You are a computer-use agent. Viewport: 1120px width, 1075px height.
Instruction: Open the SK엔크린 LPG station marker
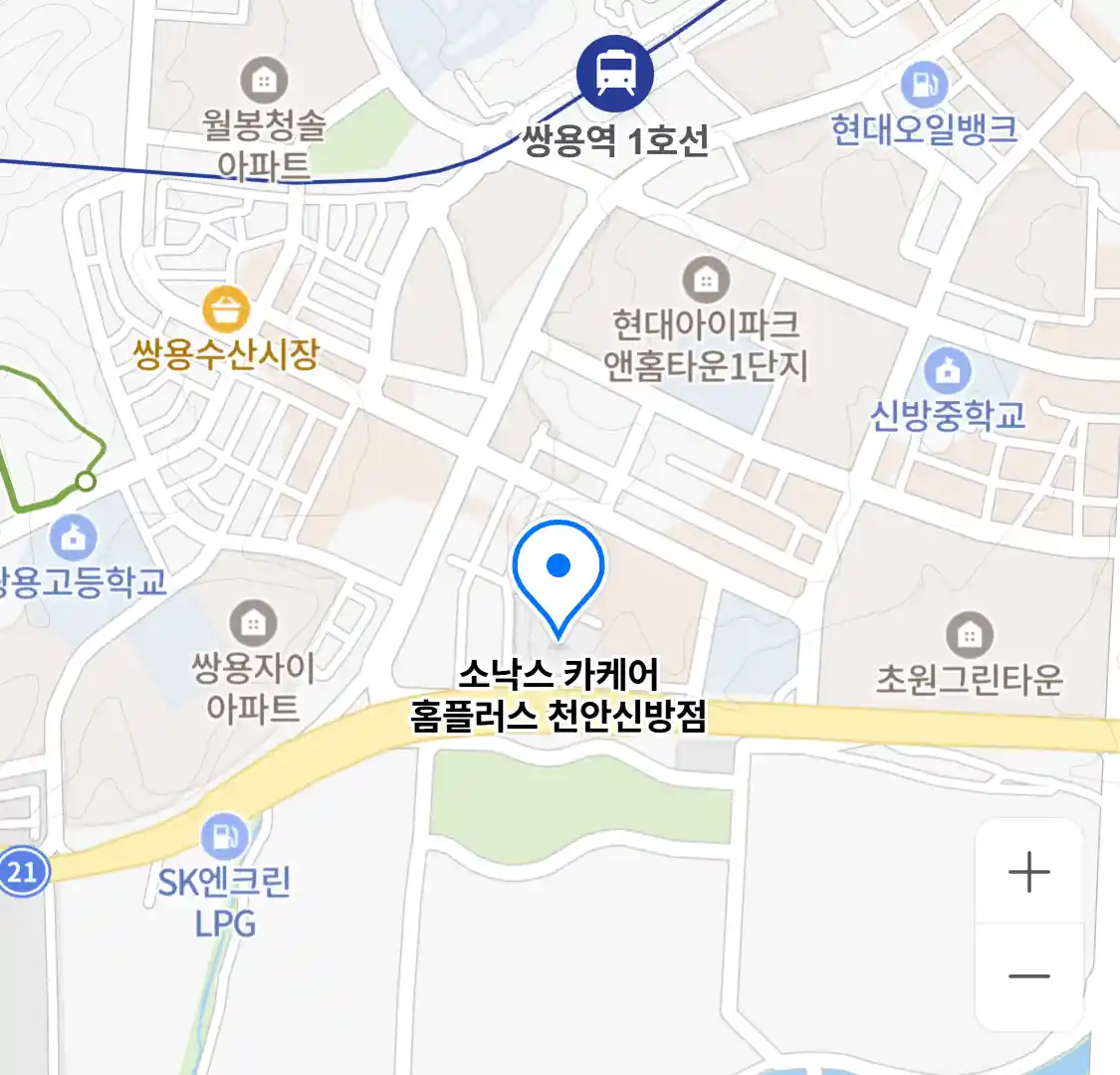(x=225, y=837)
